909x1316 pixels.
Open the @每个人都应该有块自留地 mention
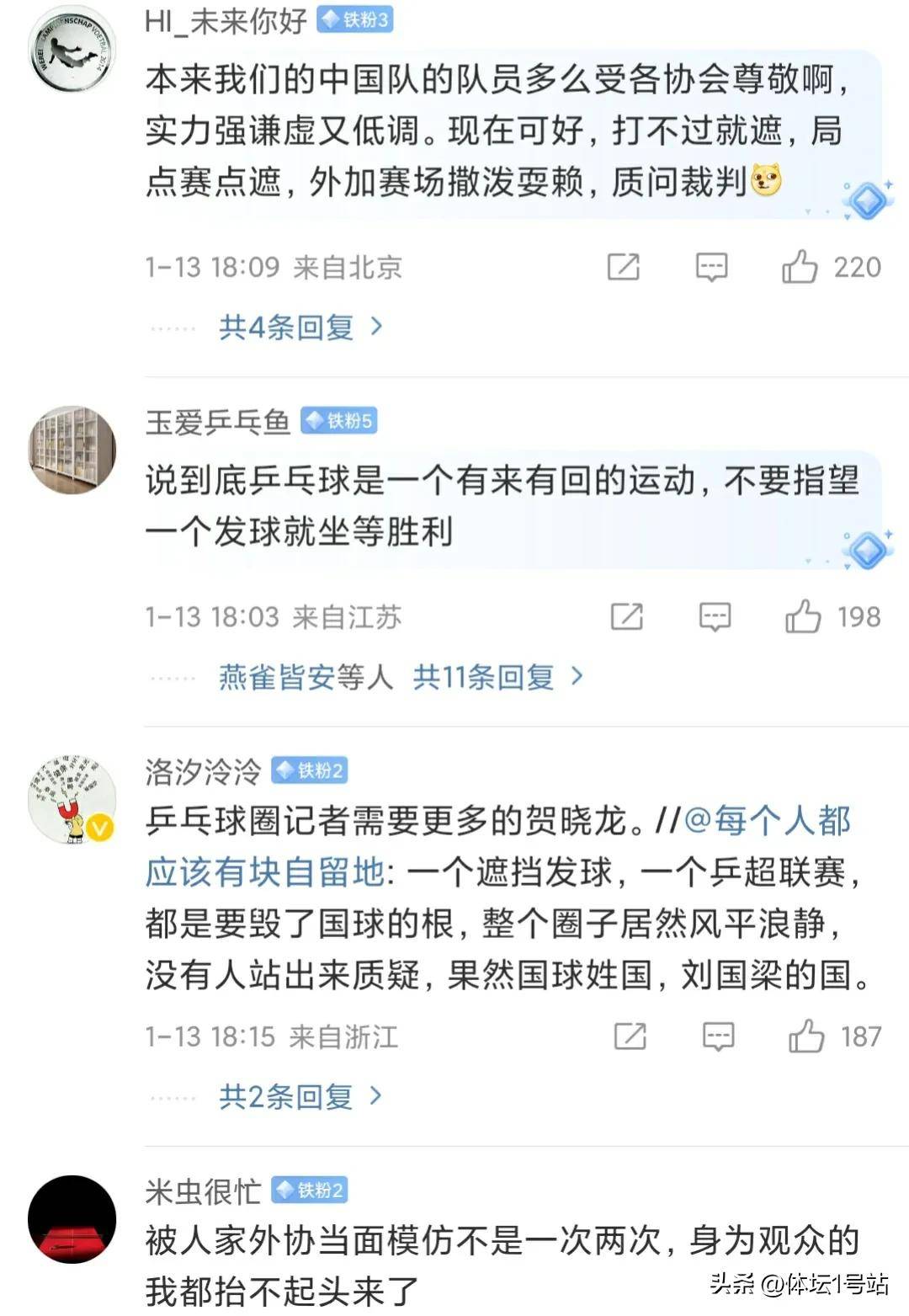tap(766, 821)
